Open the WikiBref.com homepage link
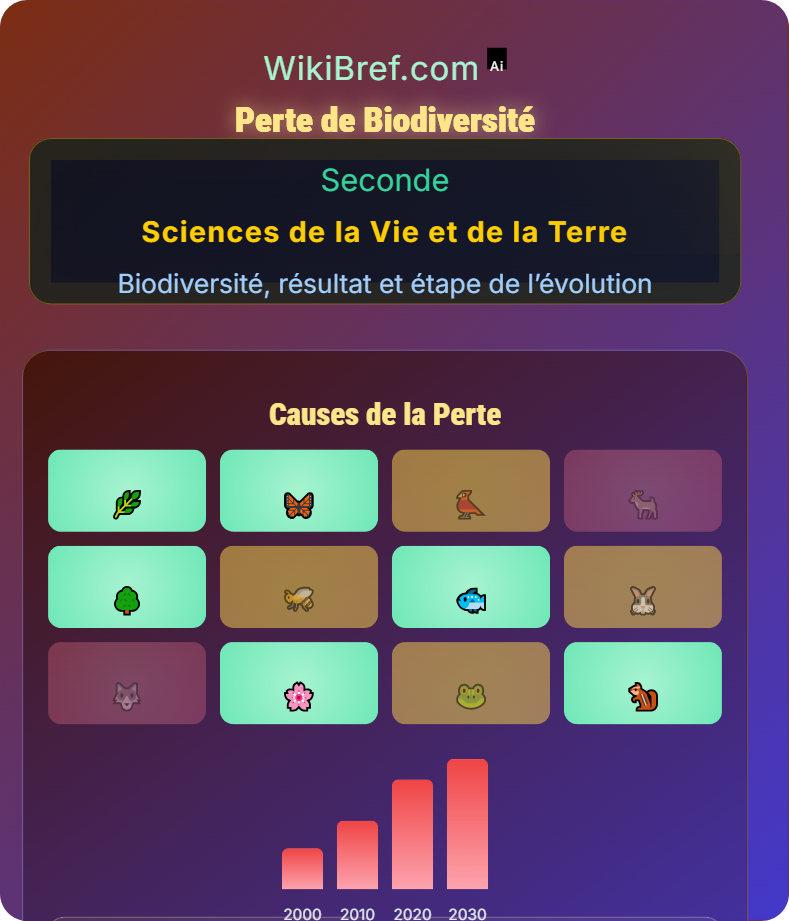Viewport: 789px width, 921px height. tap(371, 68)
